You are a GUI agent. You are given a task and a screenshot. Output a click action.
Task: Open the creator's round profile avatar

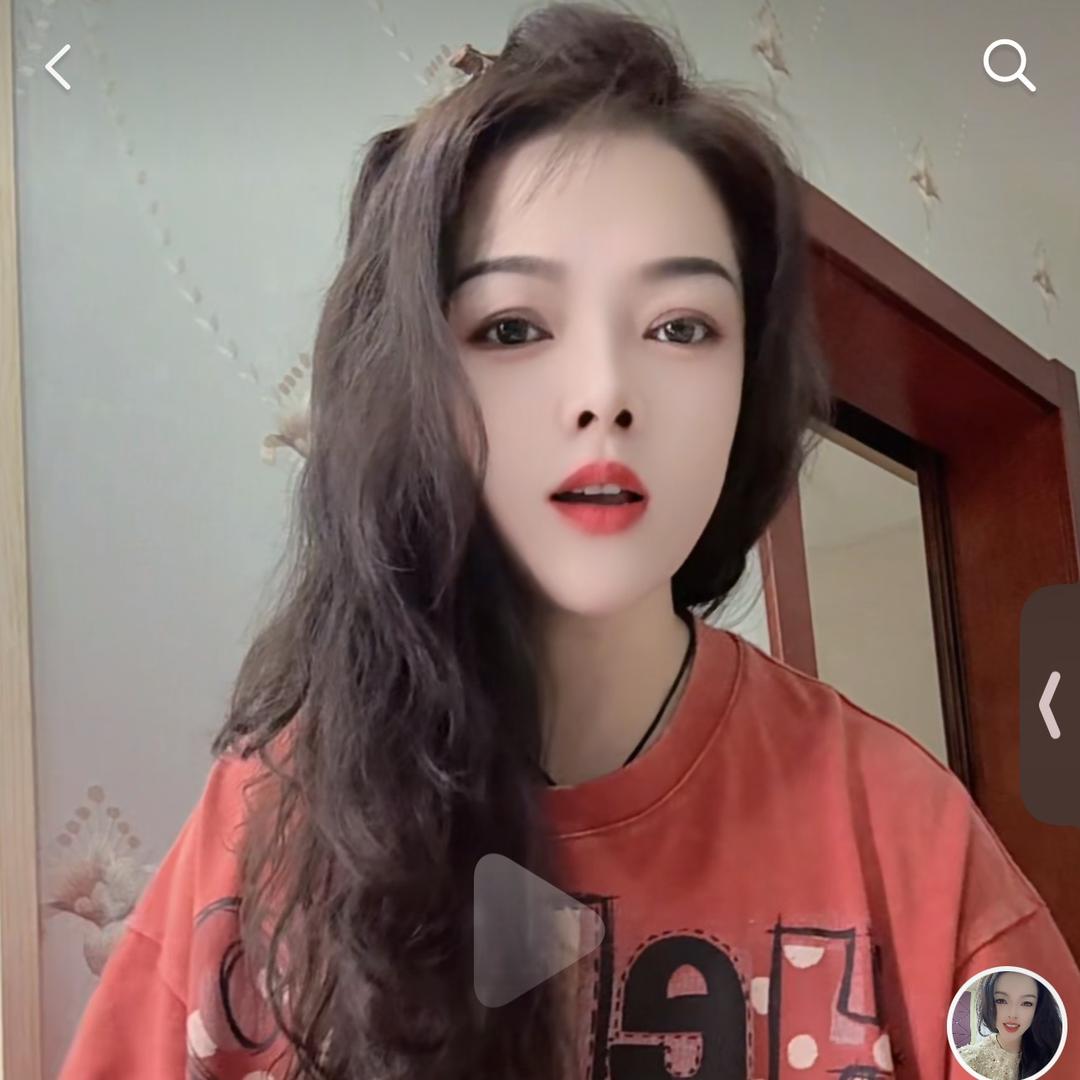pyautogui.click(x=1007, y=1024)
